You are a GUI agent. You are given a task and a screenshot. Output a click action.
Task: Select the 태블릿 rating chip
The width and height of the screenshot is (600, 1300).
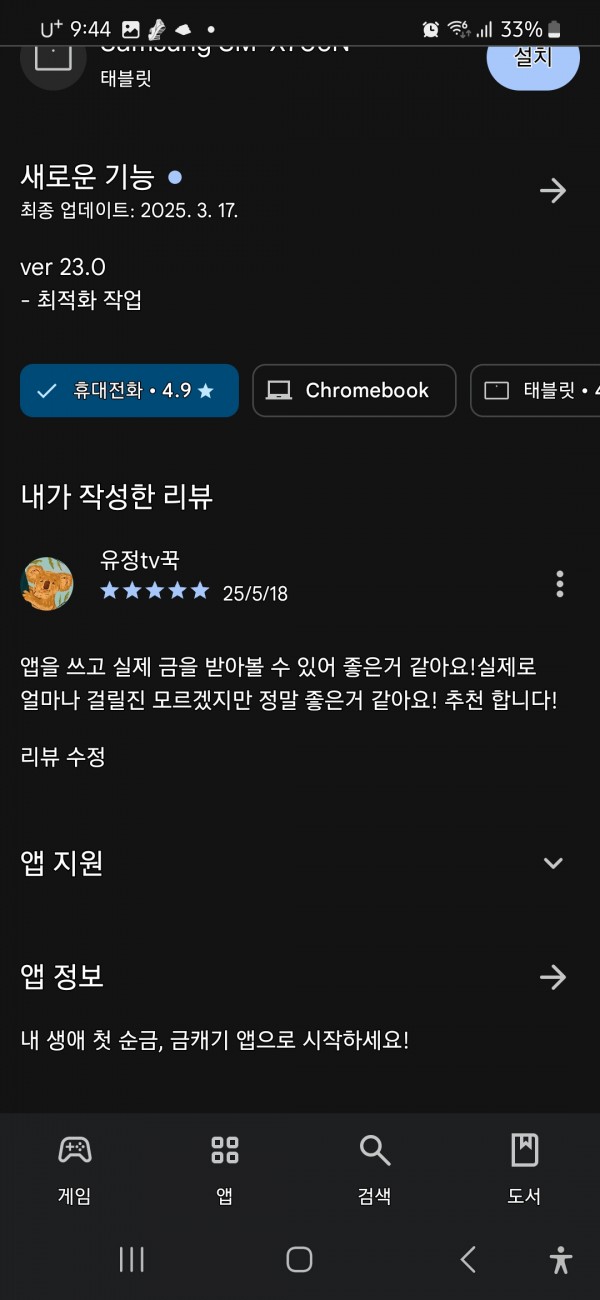pyautogui.click(x=536, y=390)
